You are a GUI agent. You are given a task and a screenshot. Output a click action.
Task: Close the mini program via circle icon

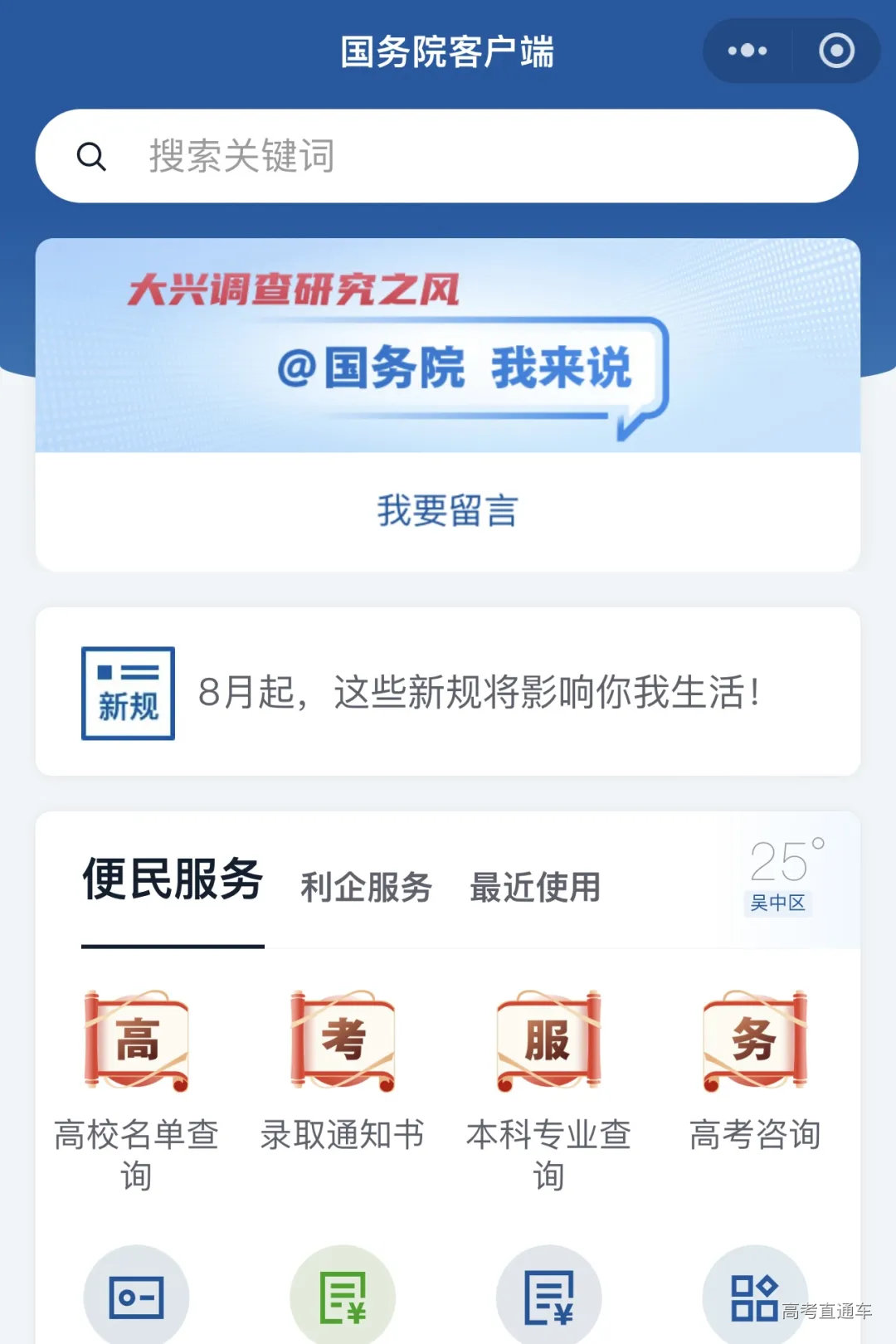click(836, 51)
